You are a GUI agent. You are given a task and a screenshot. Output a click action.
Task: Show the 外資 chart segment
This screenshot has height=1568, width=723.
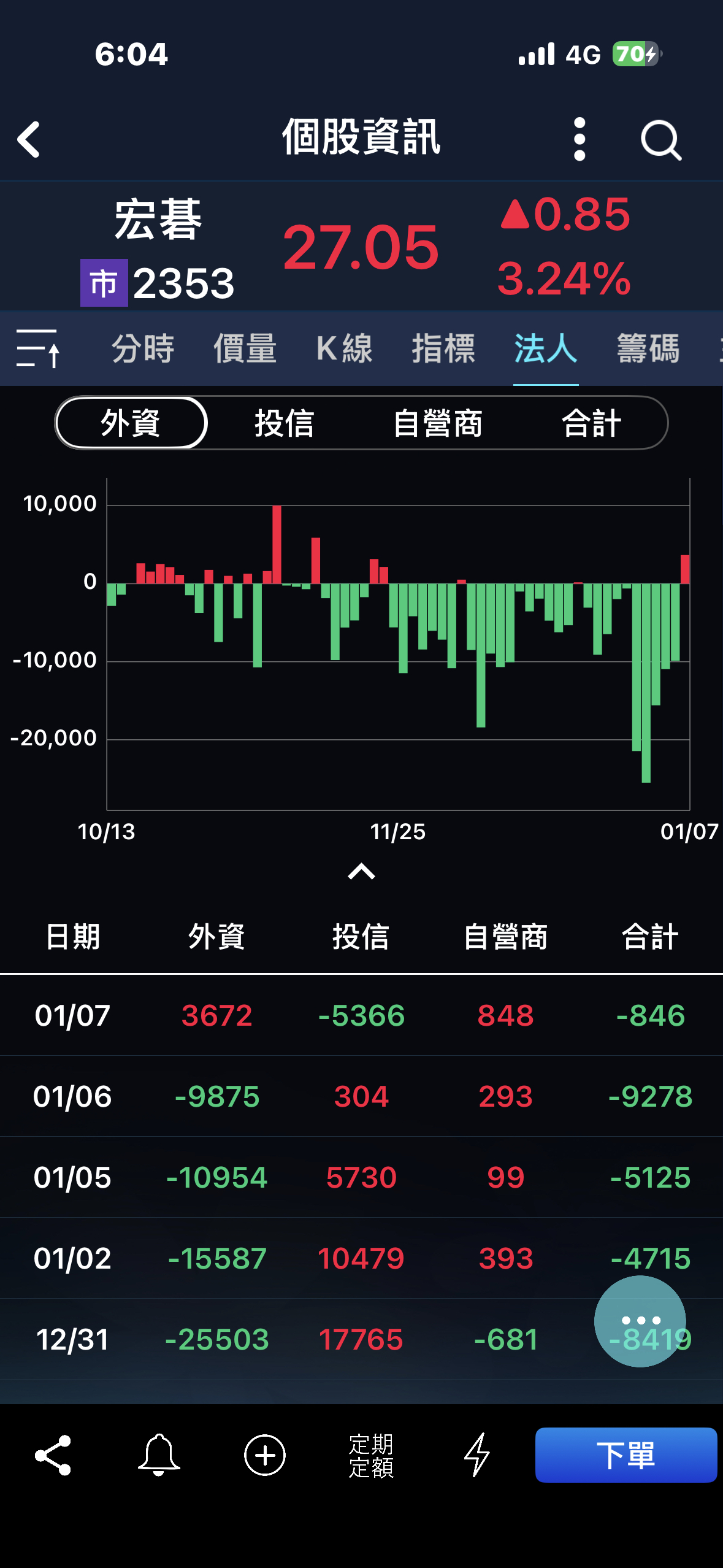tap(131, 423)
